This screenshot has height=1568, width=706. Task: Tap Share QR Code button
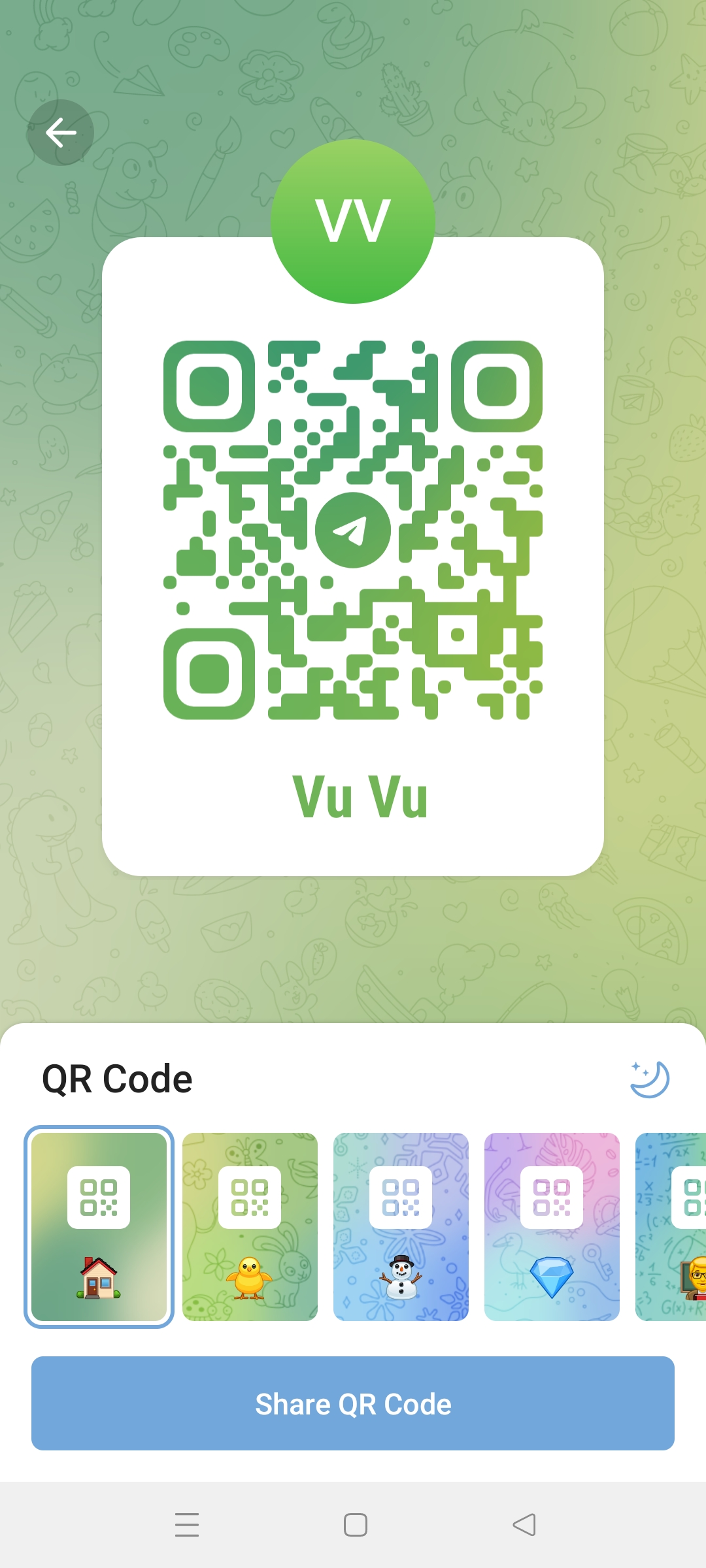pos(353,1403)
